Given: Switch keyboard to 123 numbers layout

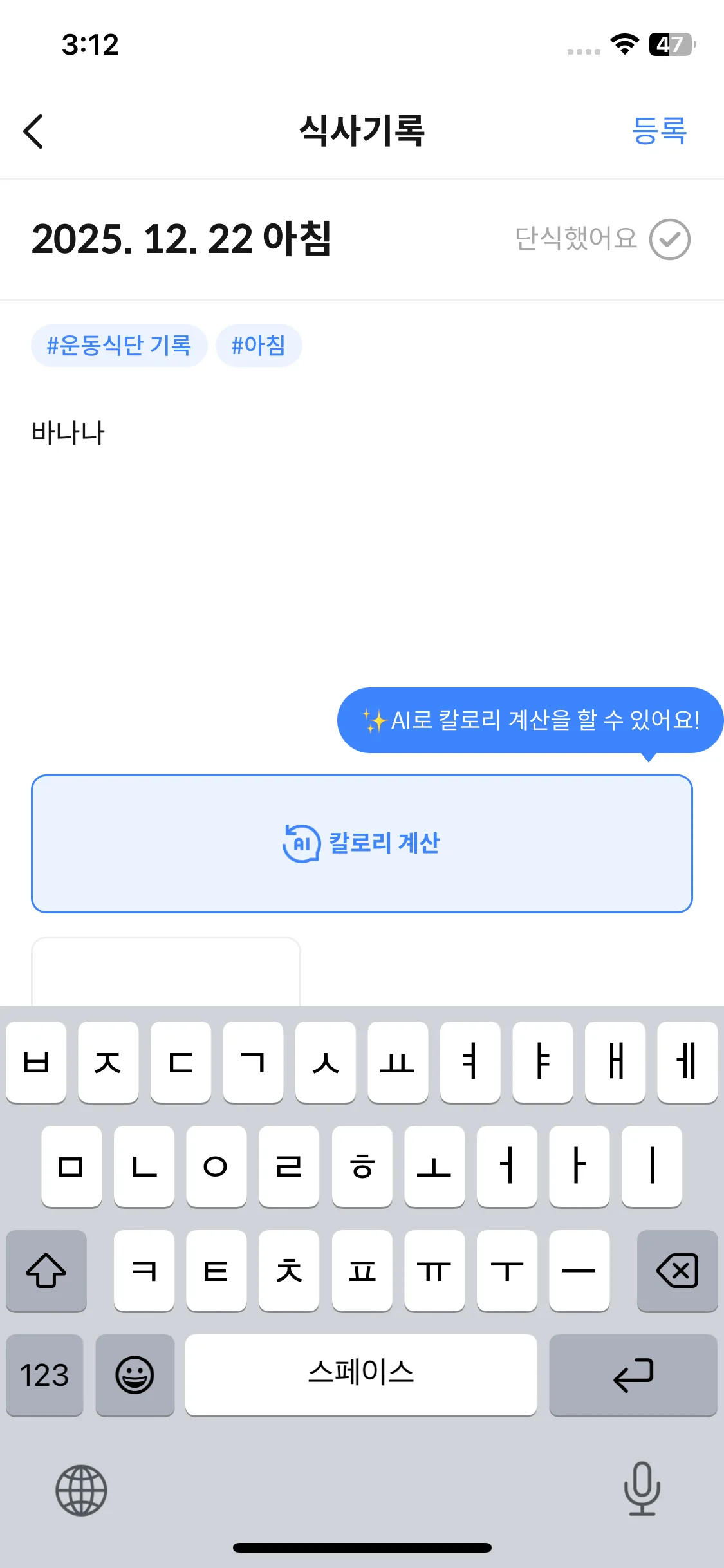Looking at the screenshot, I should tap(44, 1375).
